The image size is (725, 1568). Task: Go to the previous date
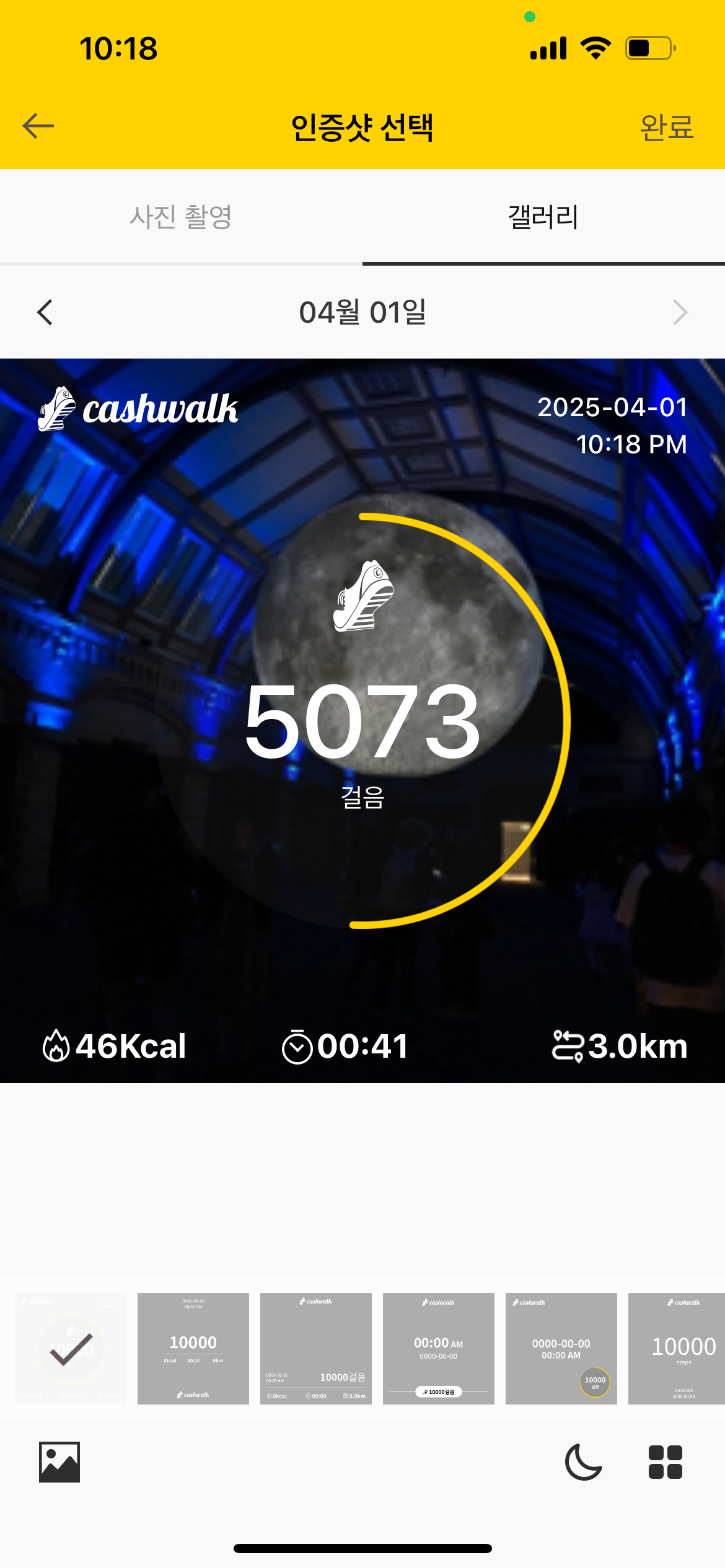45,312
